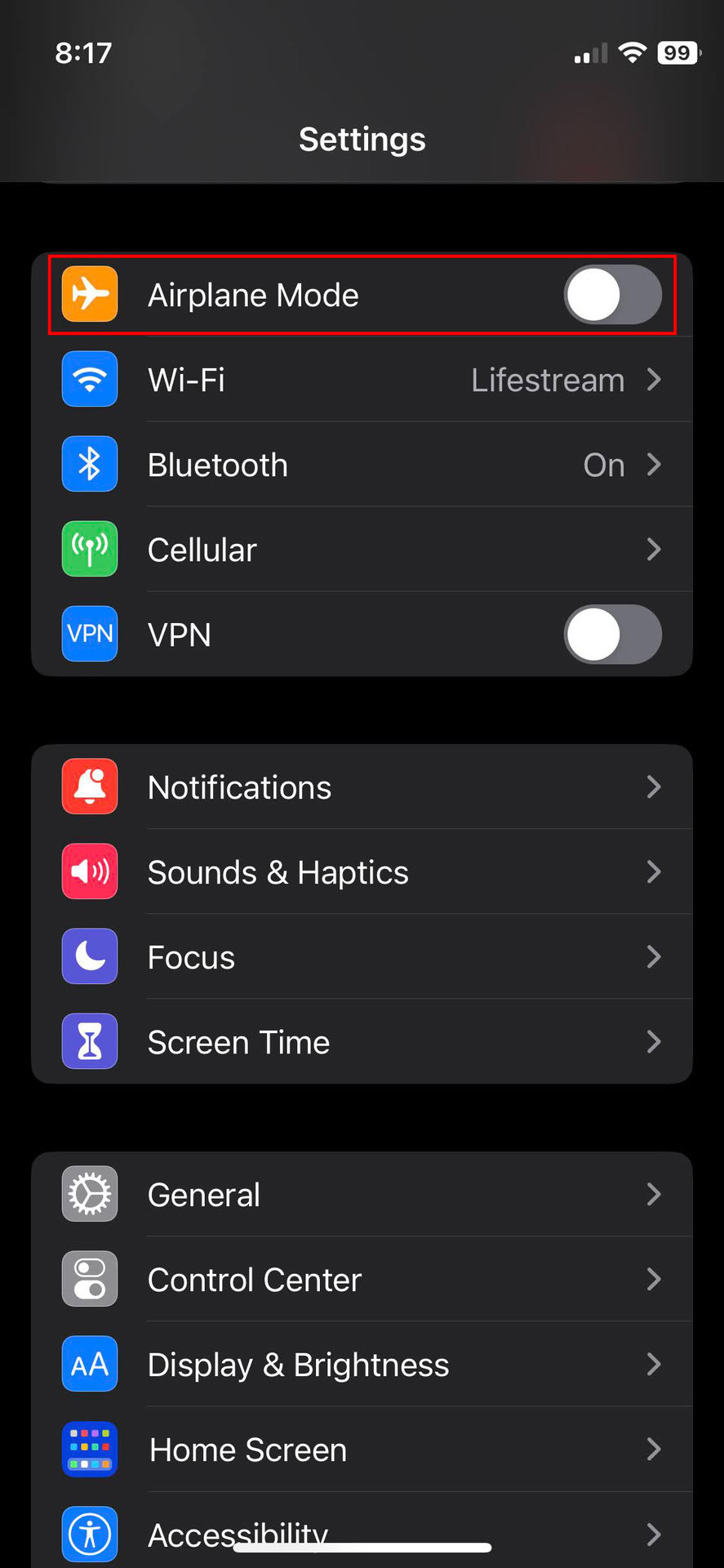
Task: Open the Cellular settings row
Action: click(x=362, y=550)
